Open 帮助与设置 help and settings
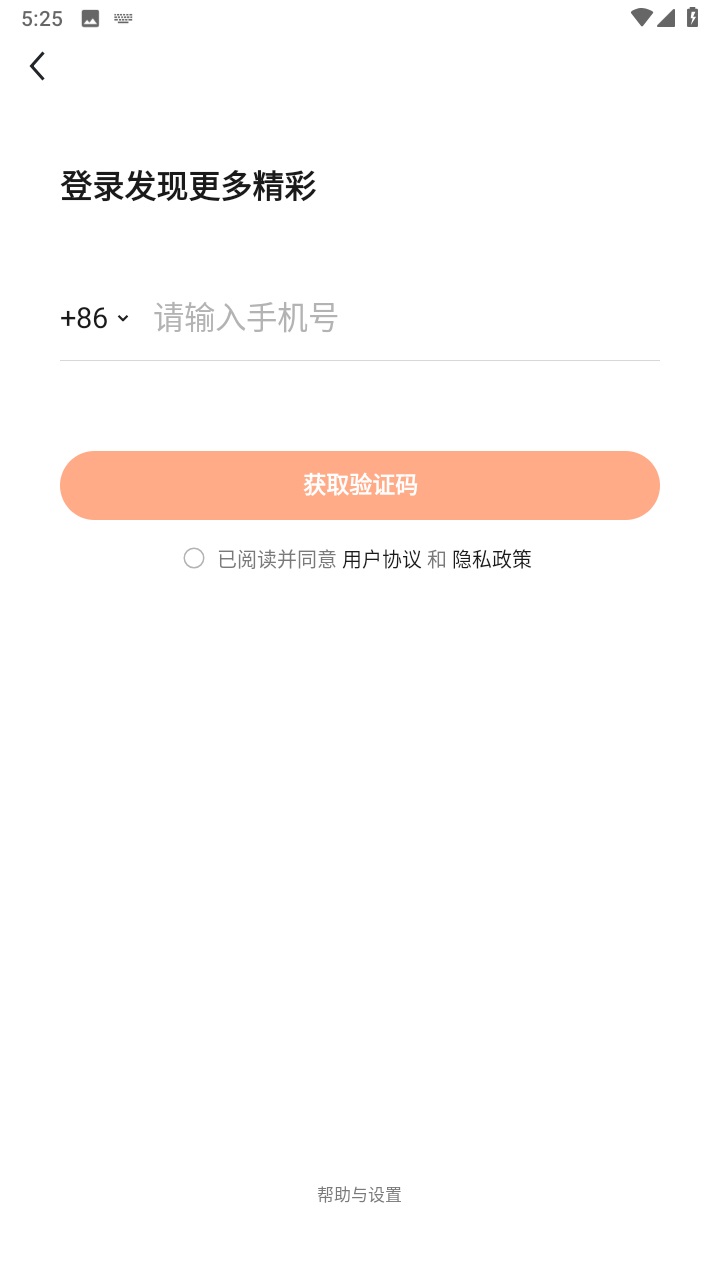720x1280 pixels. point(359,1194)
